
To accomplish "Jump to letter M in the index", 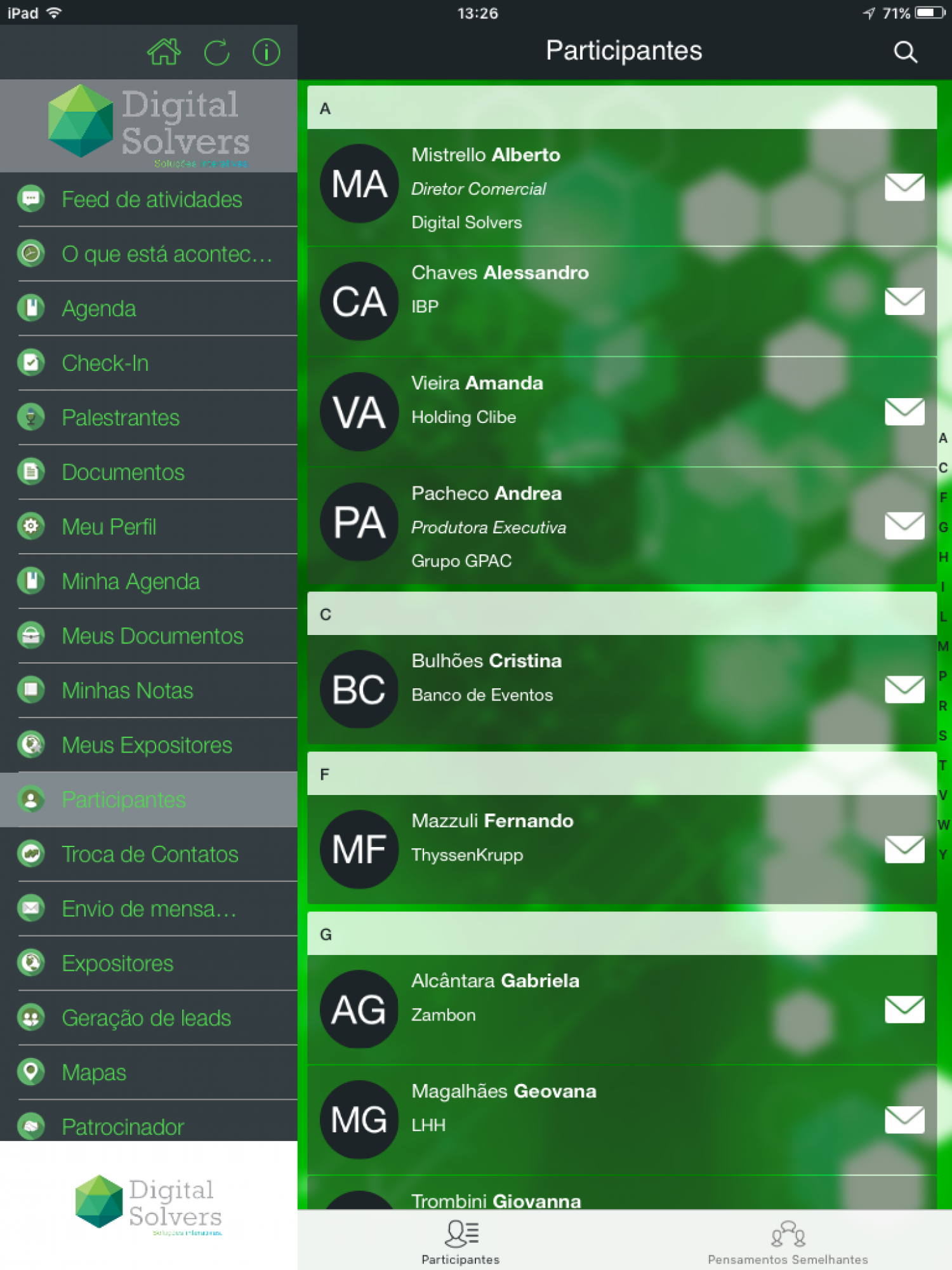I will pos(943,646).
